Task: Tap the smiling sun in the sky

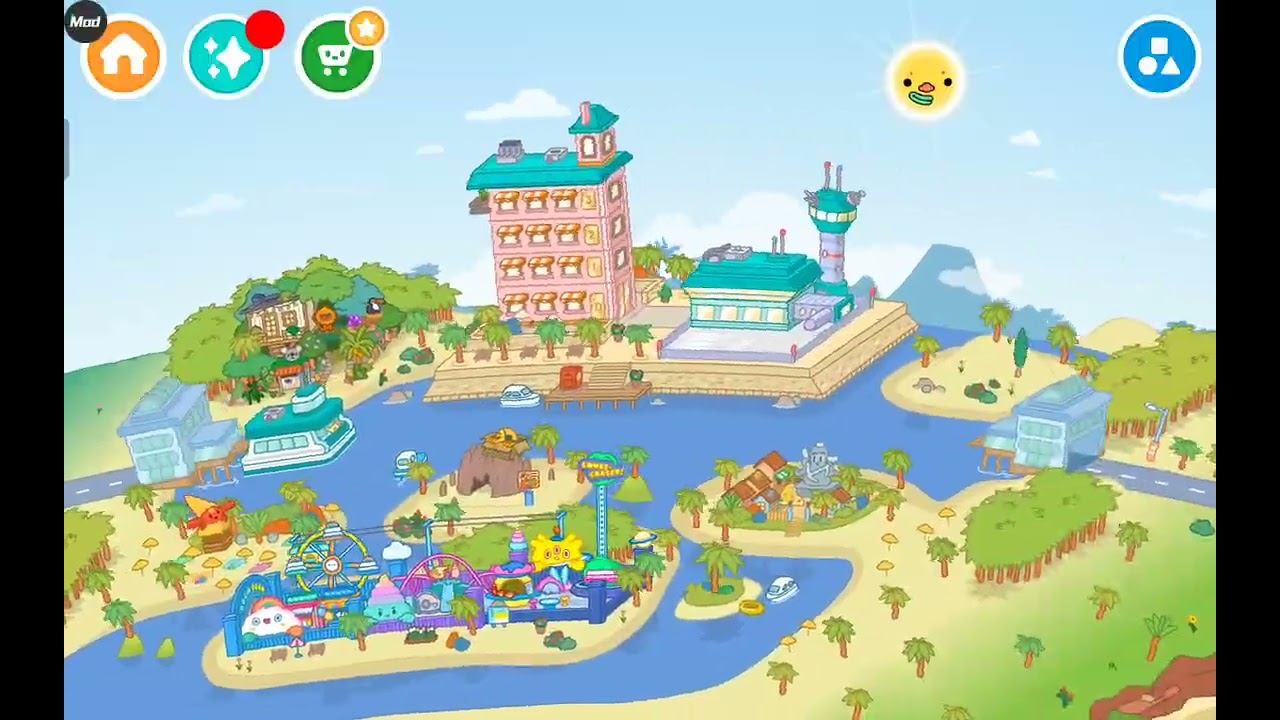Action: coord(925,82)
